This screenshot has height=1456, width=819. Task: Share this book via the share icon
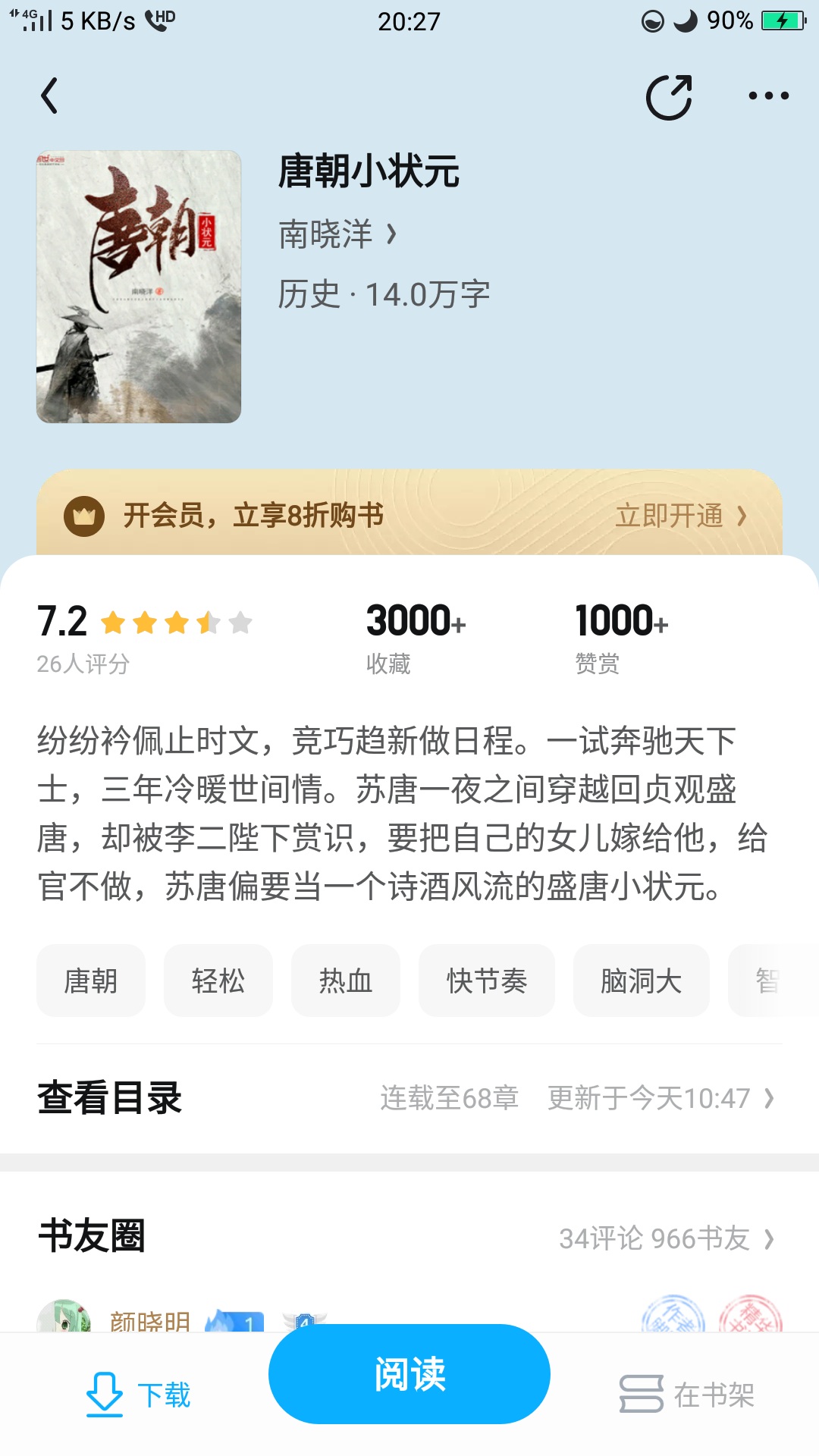(669, 97)
